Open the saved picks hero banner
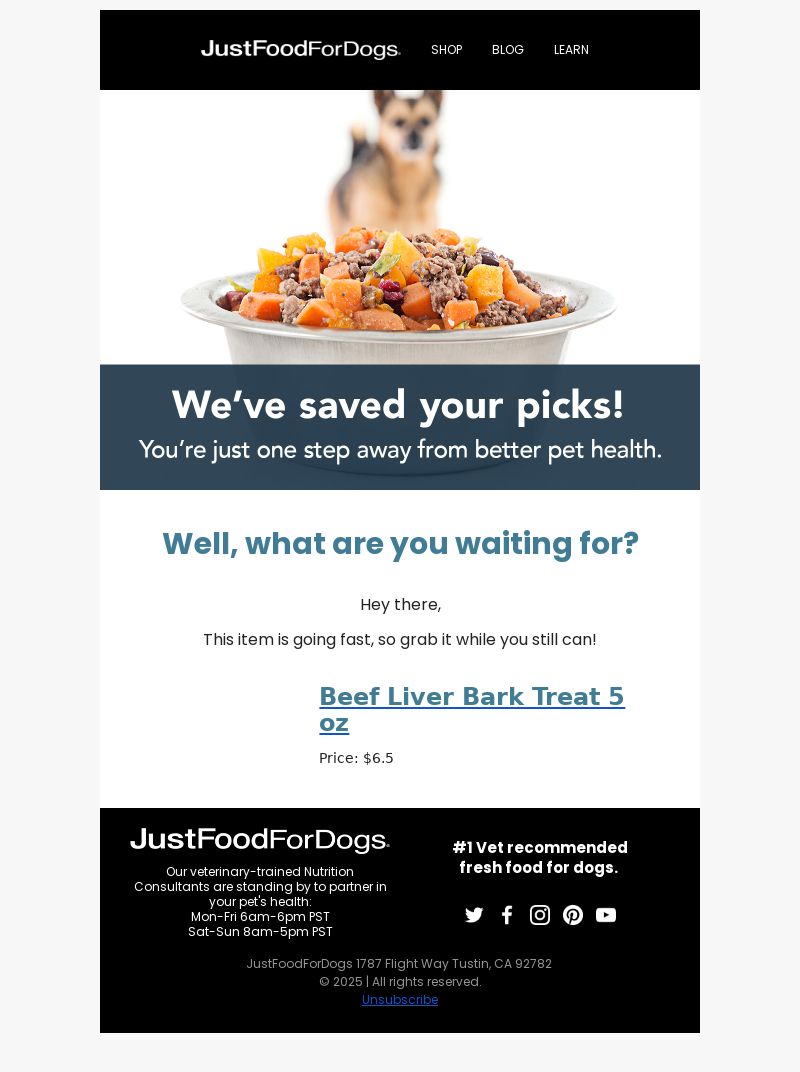Viewport: 800px width, 1072px height. click(400, 290)
